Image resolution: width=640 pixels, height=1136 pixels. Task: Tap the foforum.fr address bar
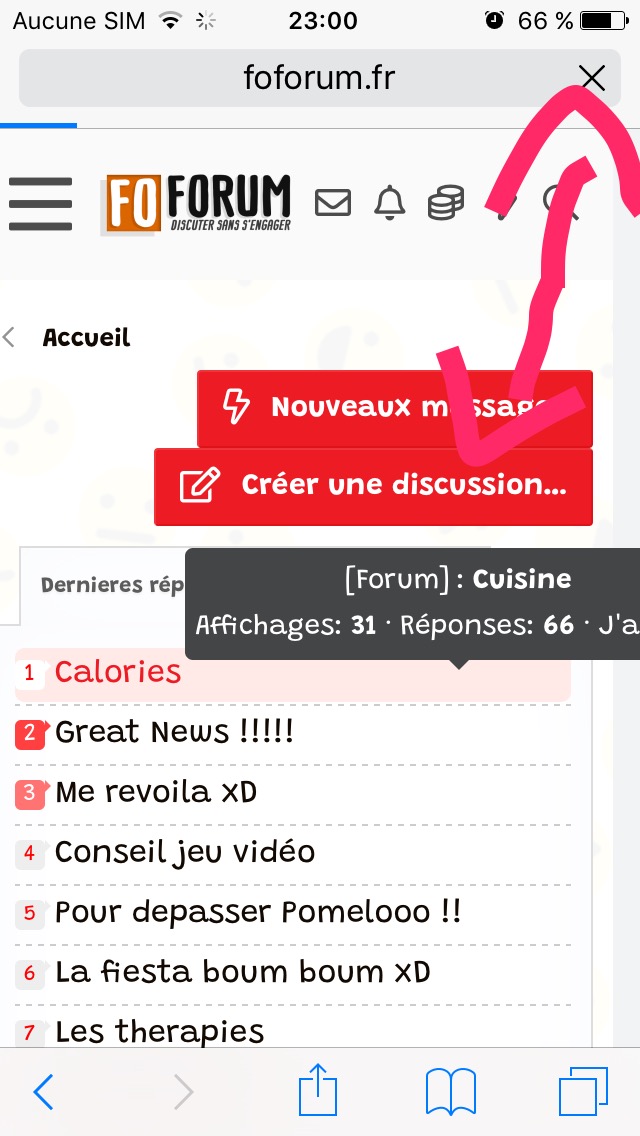(318, 77)
